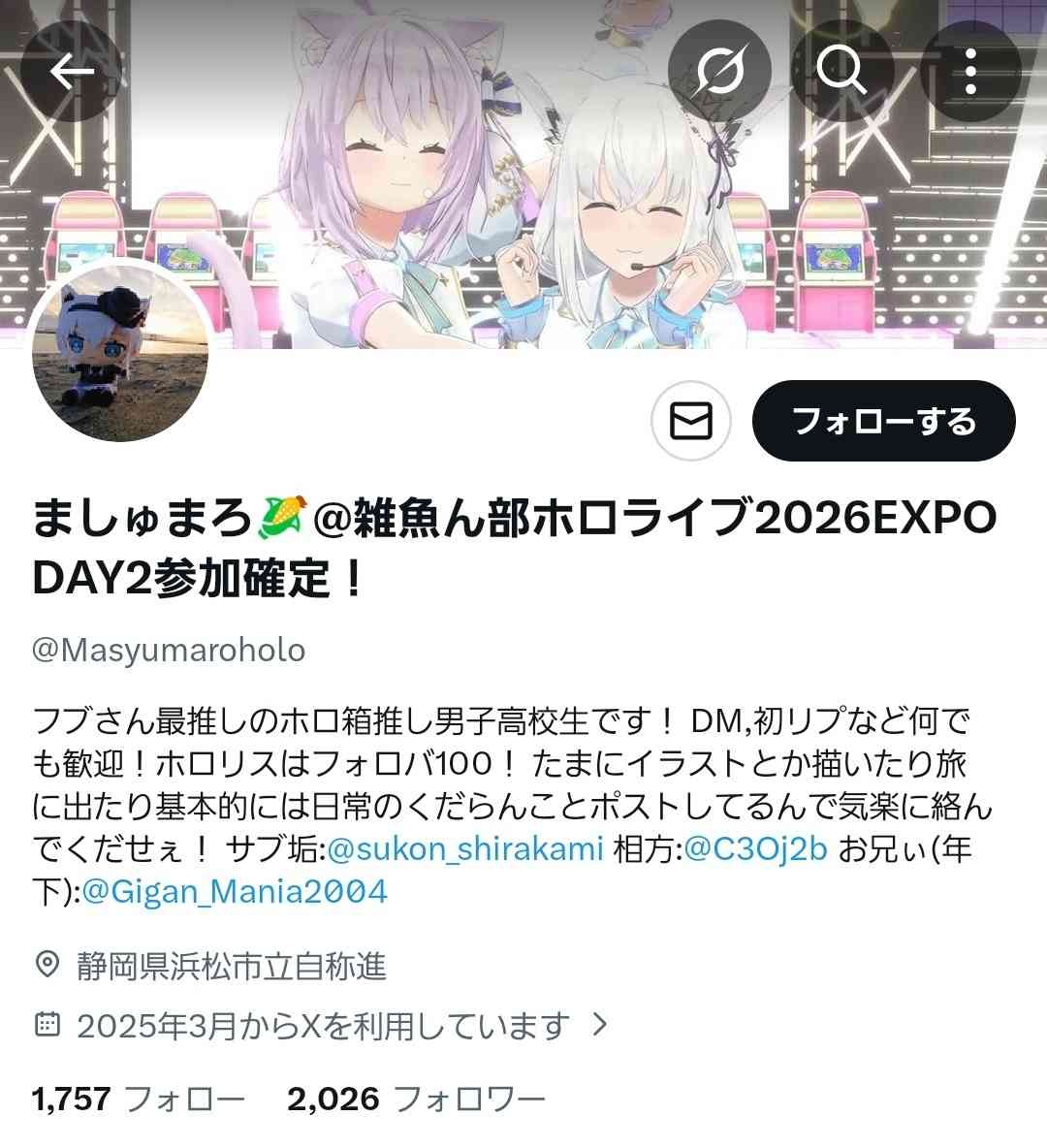
Task: Open the @C3Oj2b profile link
Action: pyautogui.click(x=756, y=848)
